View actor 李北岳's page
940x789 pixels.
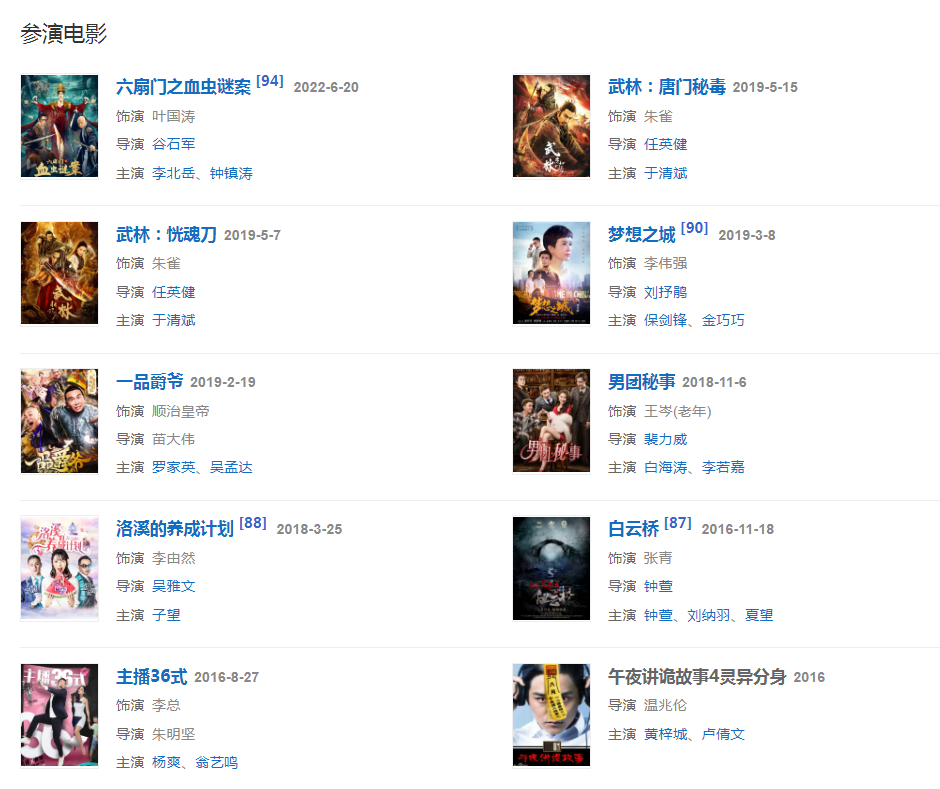(x=173, y=173)
